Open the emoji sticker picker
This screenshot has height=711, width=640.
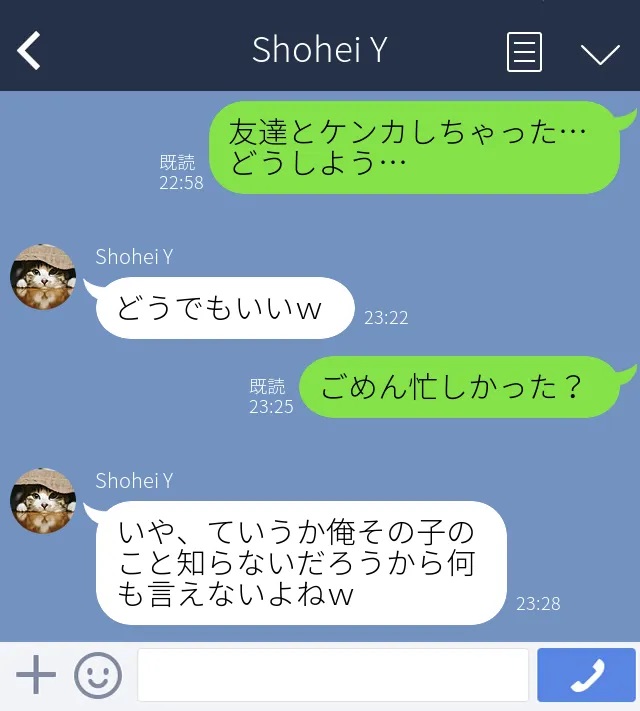(x=98, y=675)
